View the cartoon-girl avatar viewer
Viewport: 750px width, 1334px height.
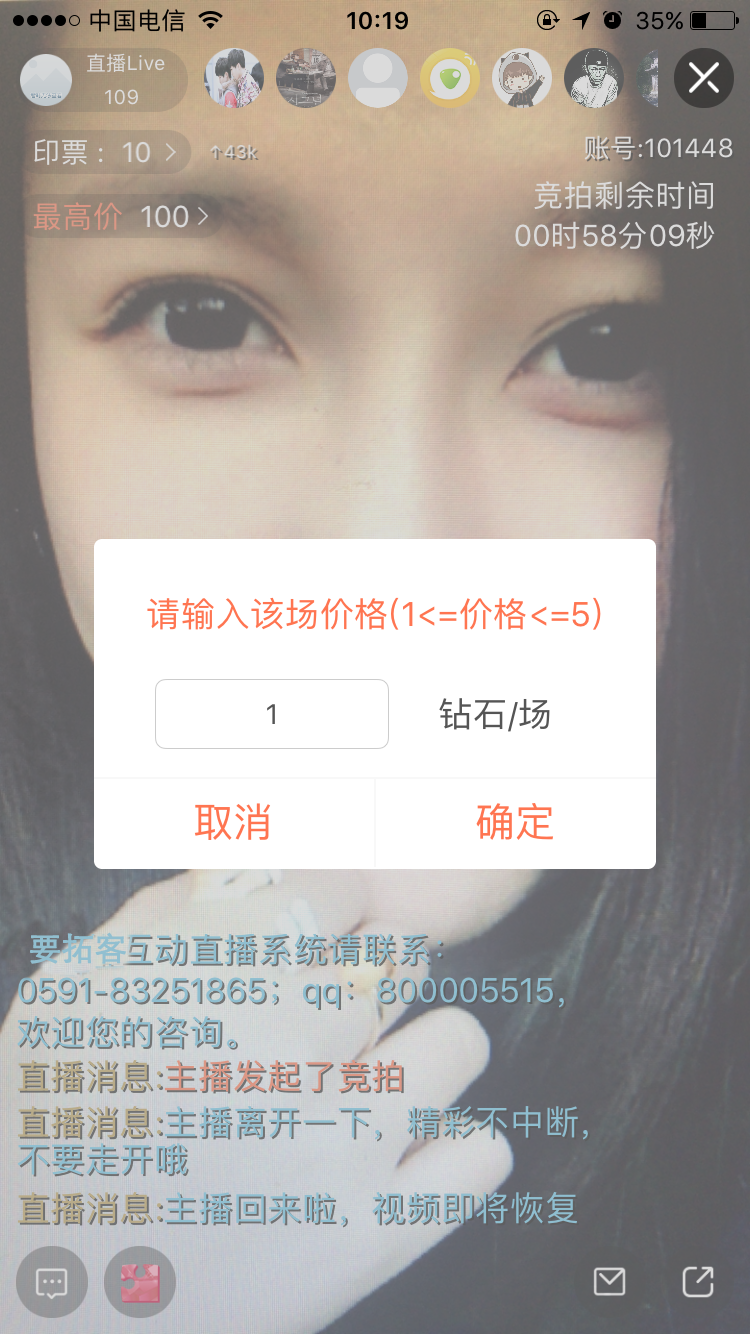coord(522,78)
